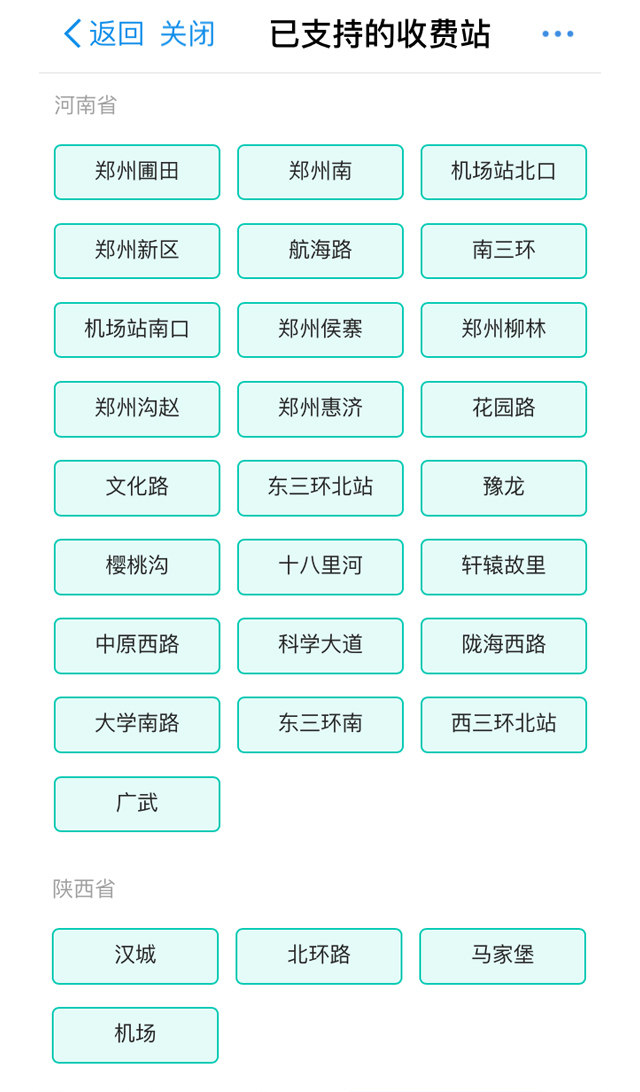Viewport: 640px width, 1092px height.
Task: Tap 汉城 under 陕西省
Action: tap(135, 956)
